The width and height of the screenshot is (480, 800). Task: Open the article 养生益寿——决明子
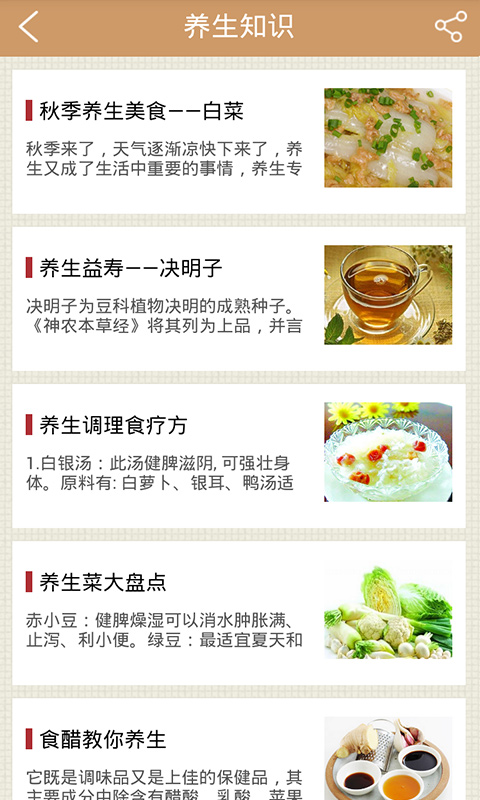pyautogui.click(x=239, y=299)
